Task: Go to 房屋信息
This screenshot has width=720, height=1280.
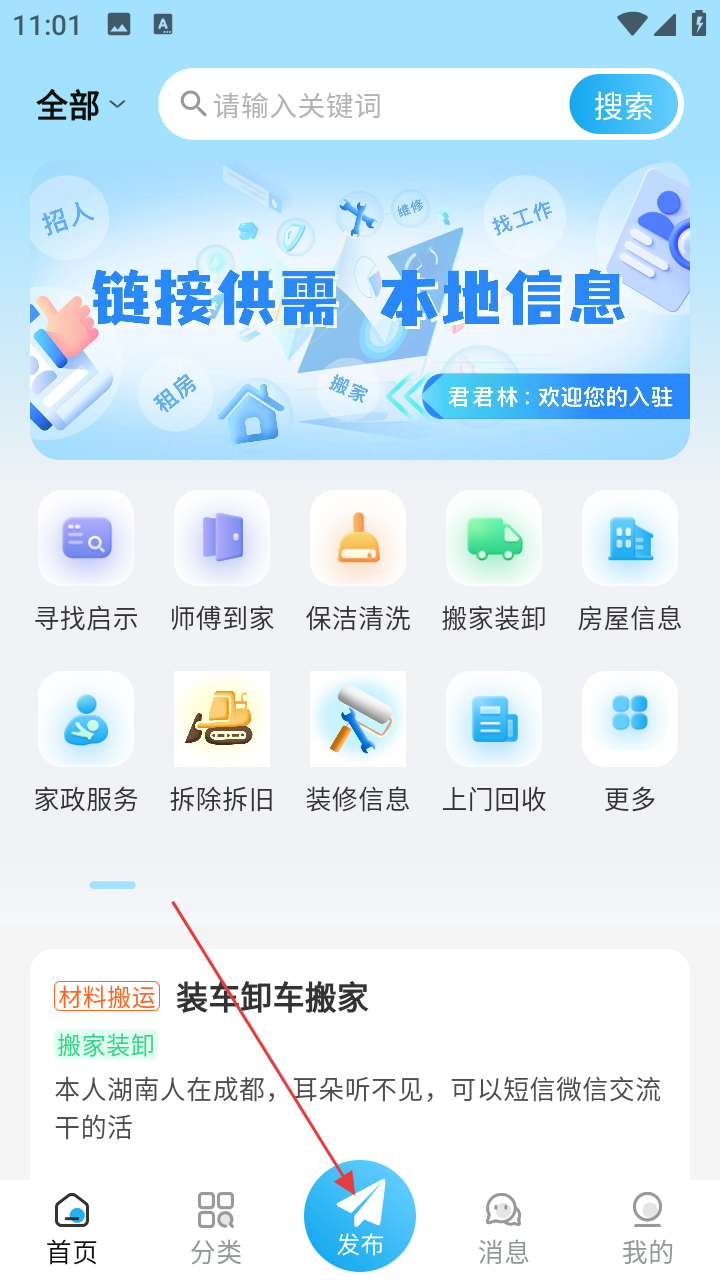Action: pos(630,560)
